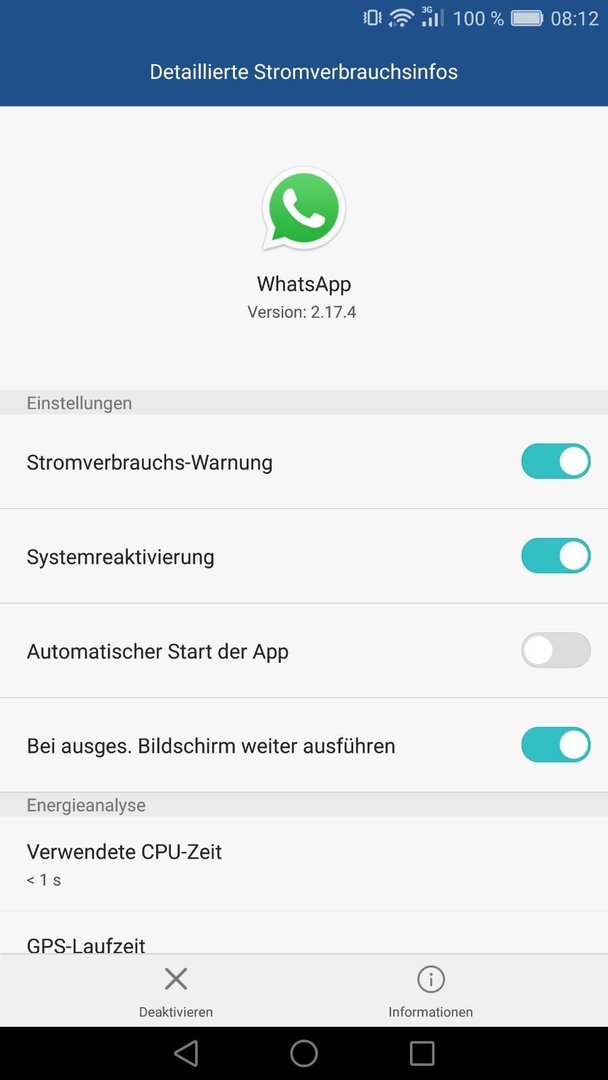Go back with the system back button

click(x=186, y=1053)
